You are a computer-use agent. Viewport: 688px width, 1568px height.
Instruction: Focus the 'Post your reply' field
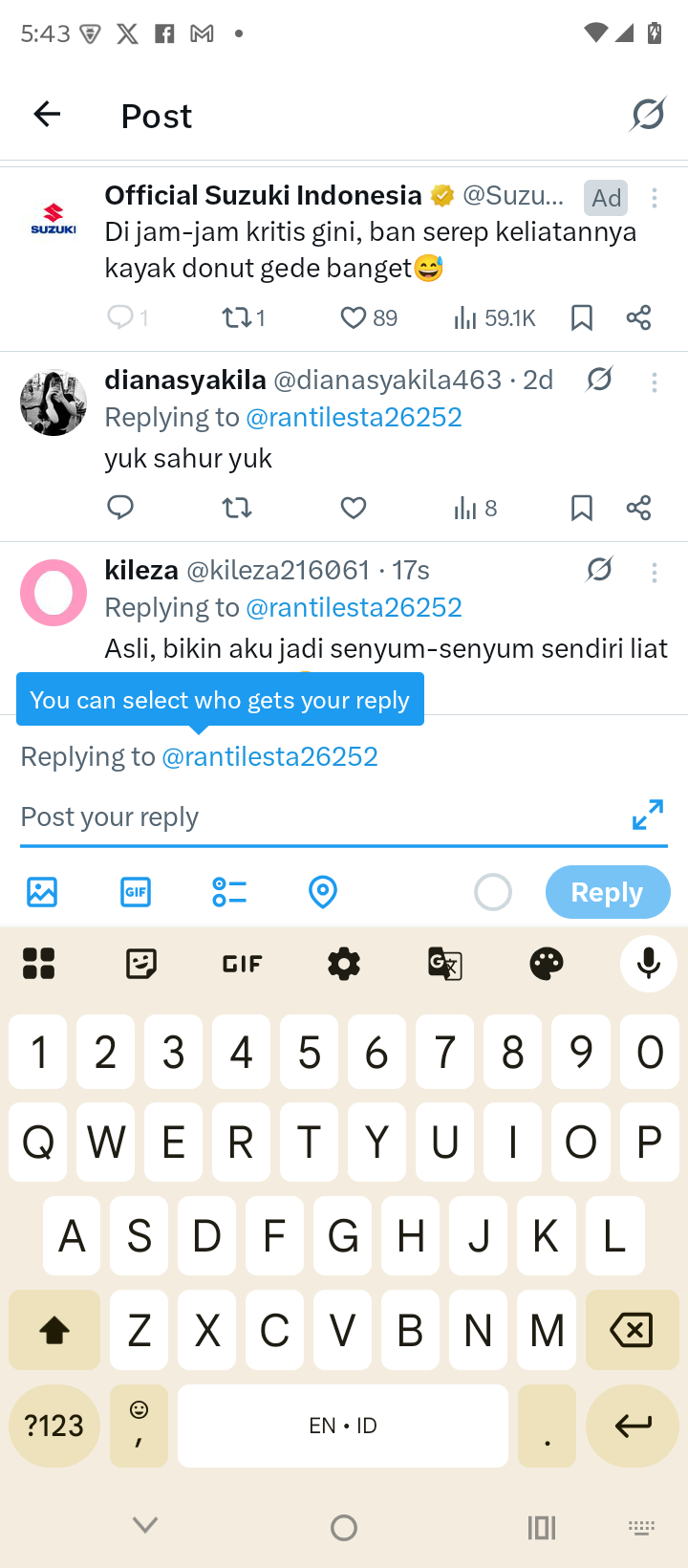click(x=315, y=817)
